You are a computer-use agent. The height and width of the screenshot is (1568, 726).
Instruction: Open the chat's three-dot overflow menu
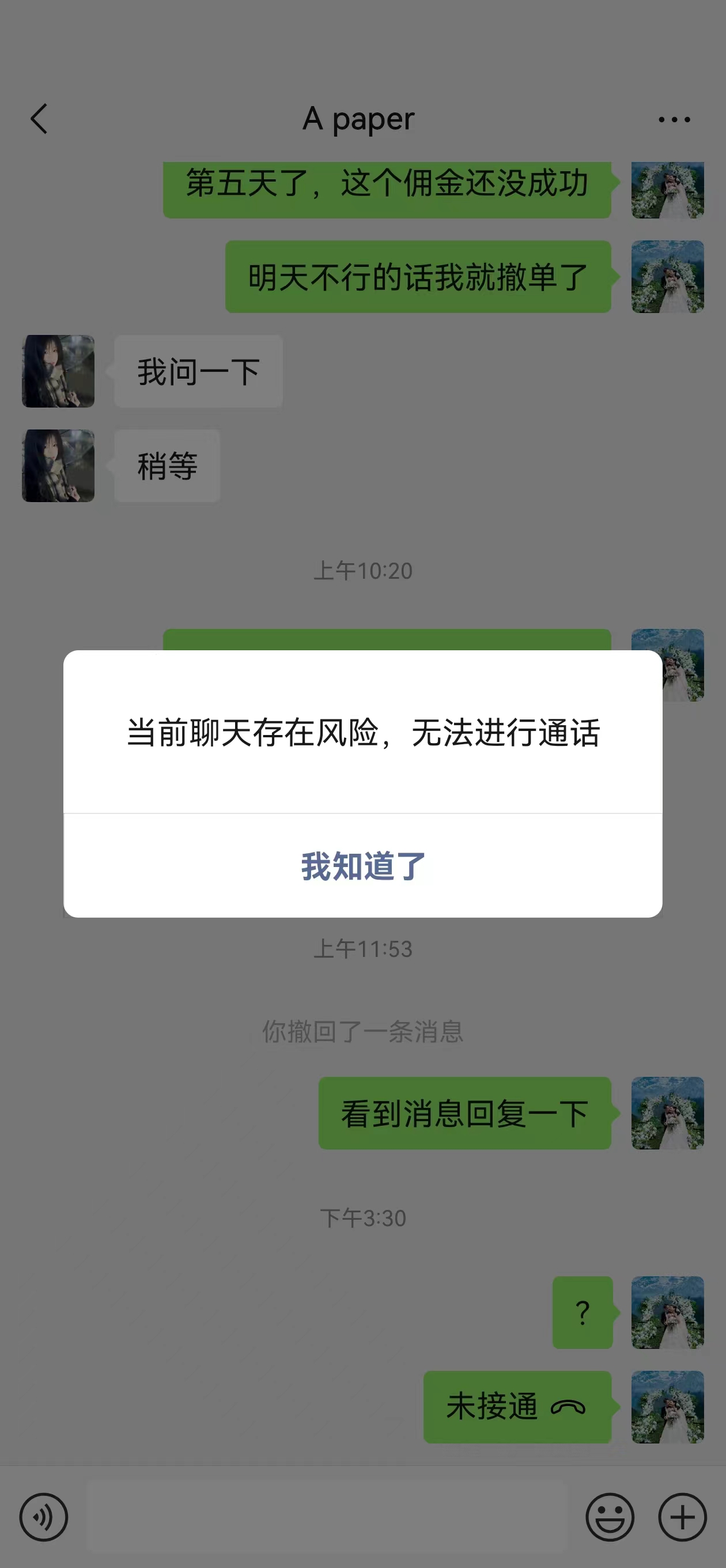674,119
